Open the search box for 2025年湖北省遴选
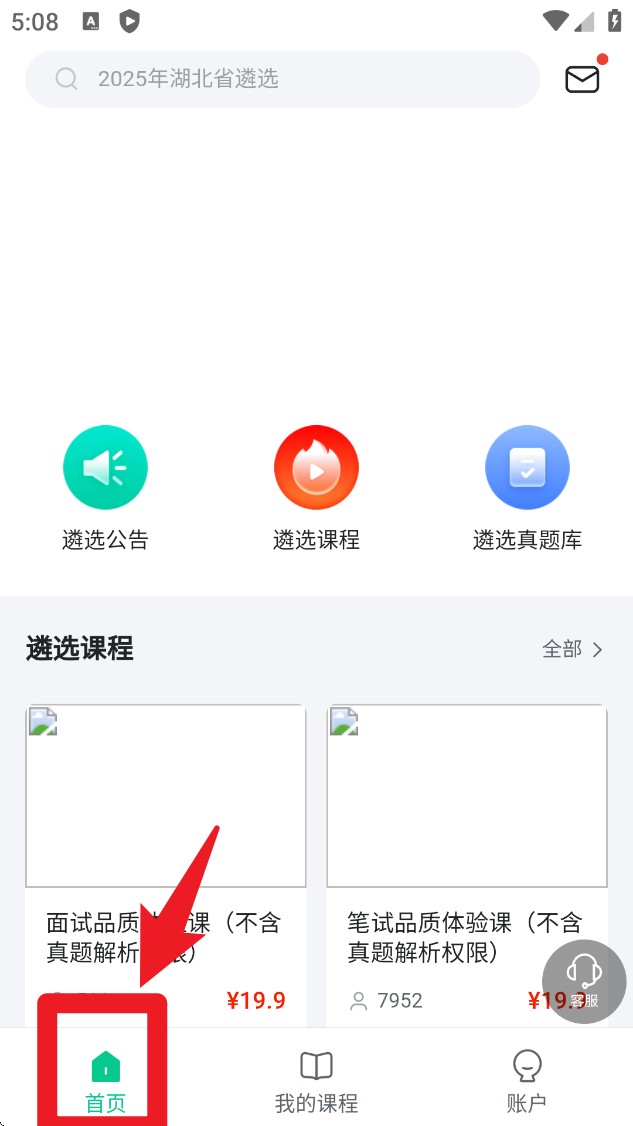633x1126 pixels. click(282, 79)
